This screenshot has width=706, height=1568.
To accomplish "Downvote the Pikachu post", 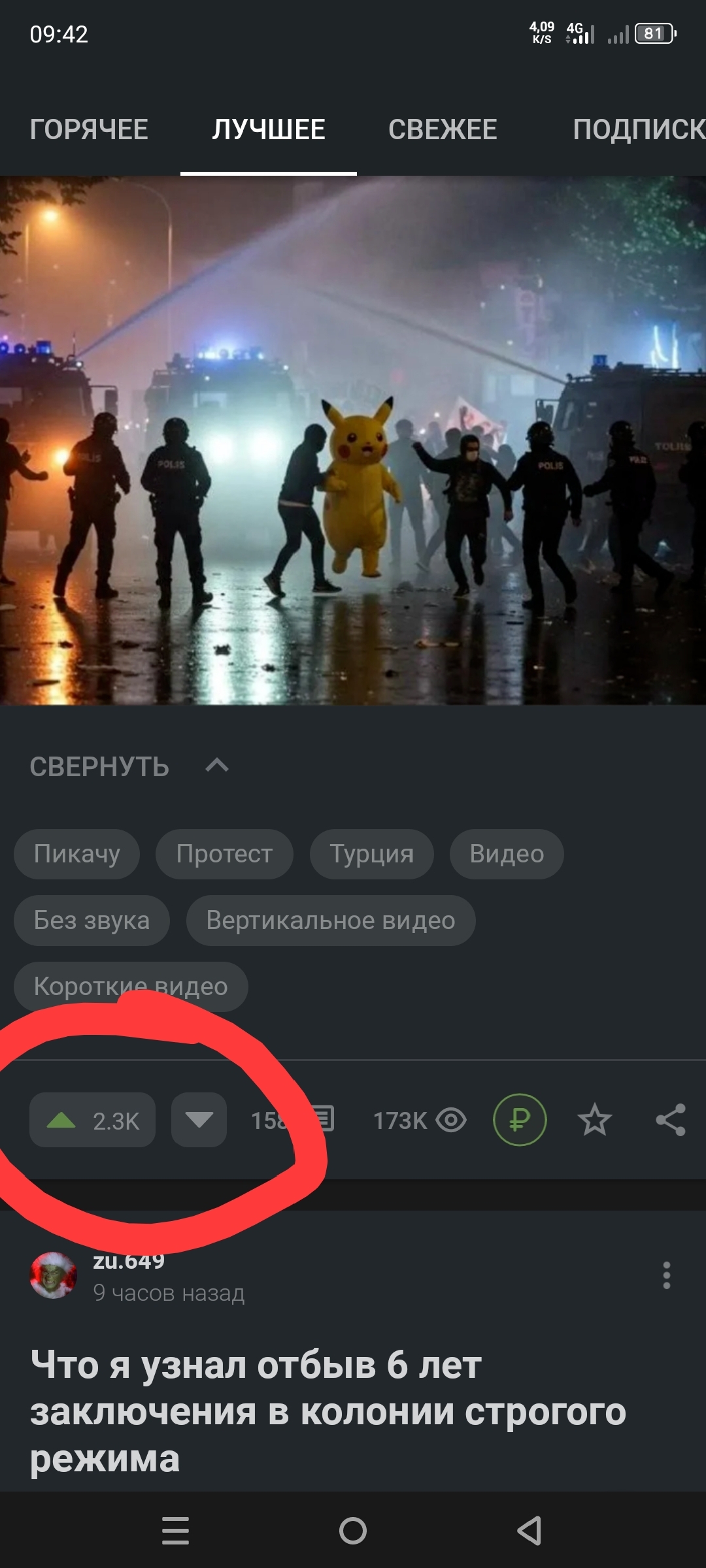I will pos(199,1120).
